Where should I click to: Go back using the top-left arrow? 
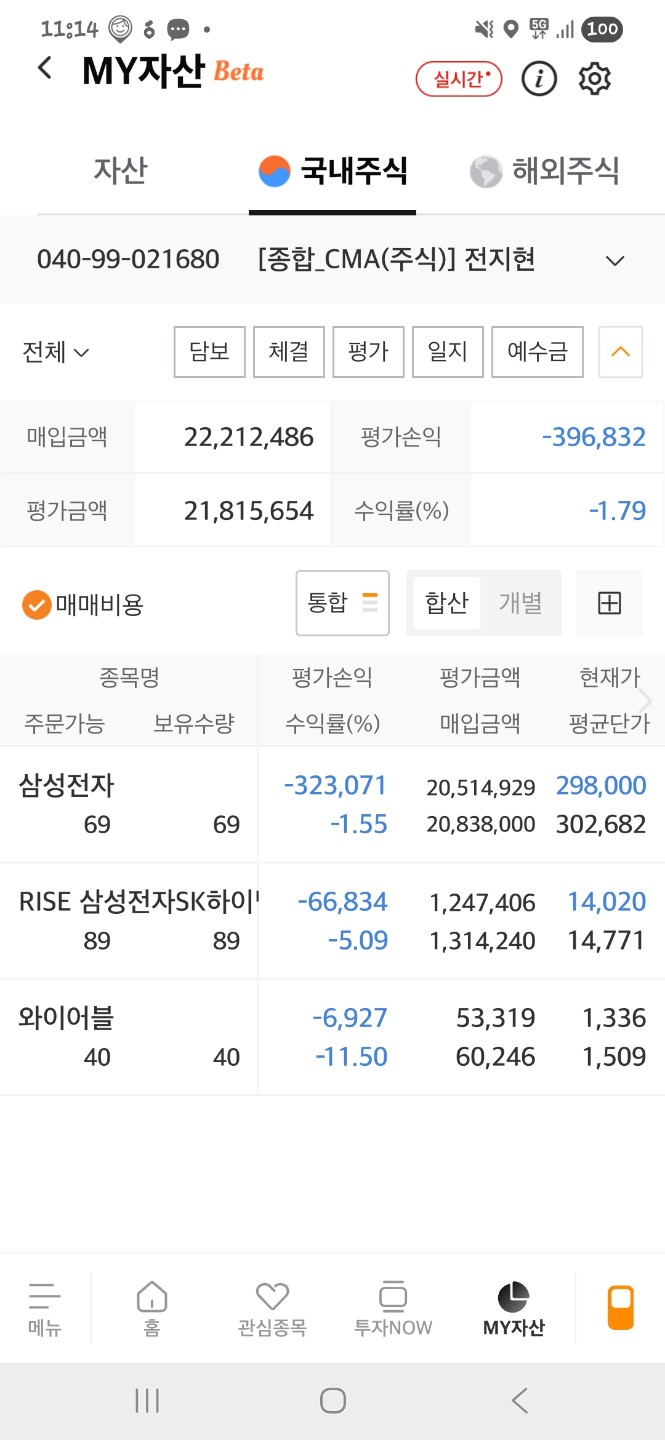[x=44, y=69]
